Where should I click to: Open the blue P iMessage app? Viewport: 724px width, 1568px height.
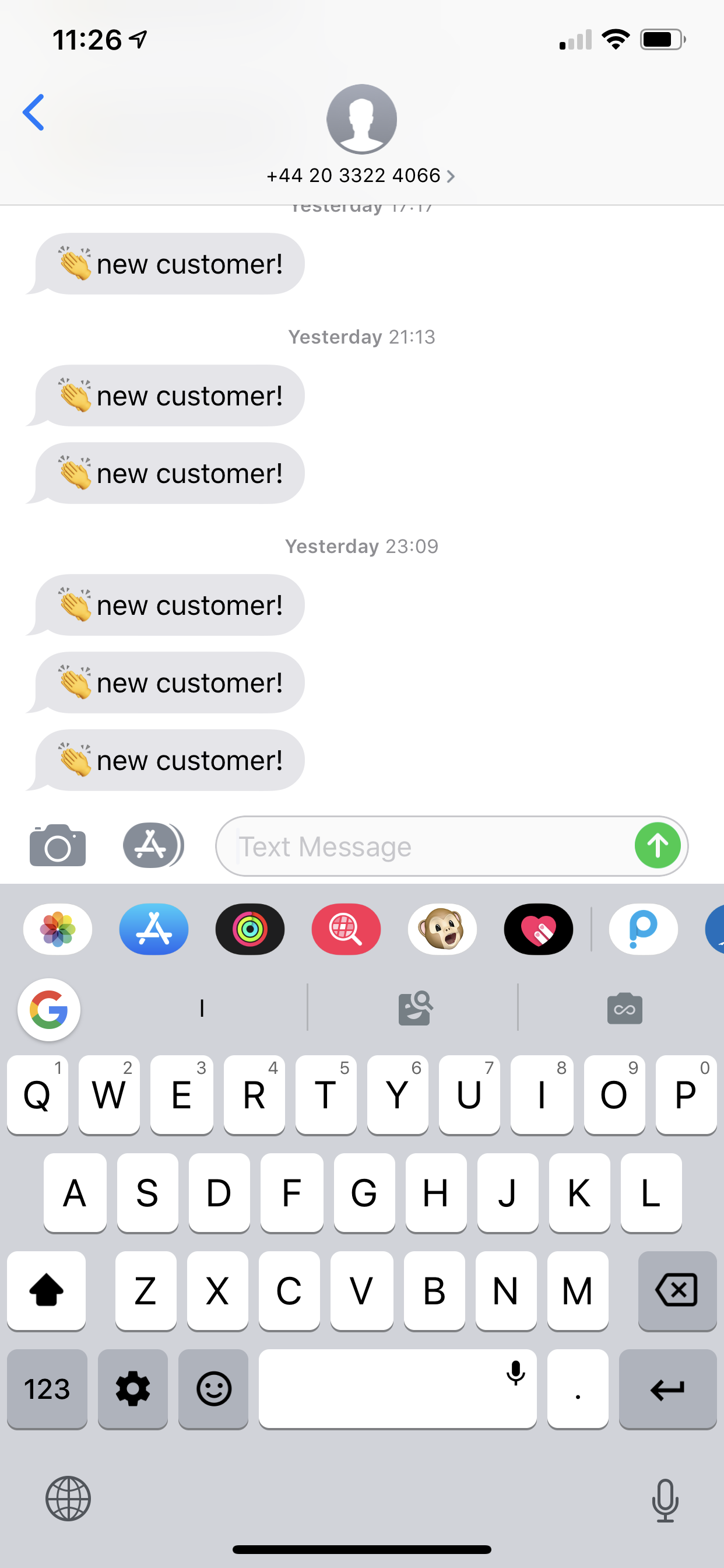pos(643,929)
